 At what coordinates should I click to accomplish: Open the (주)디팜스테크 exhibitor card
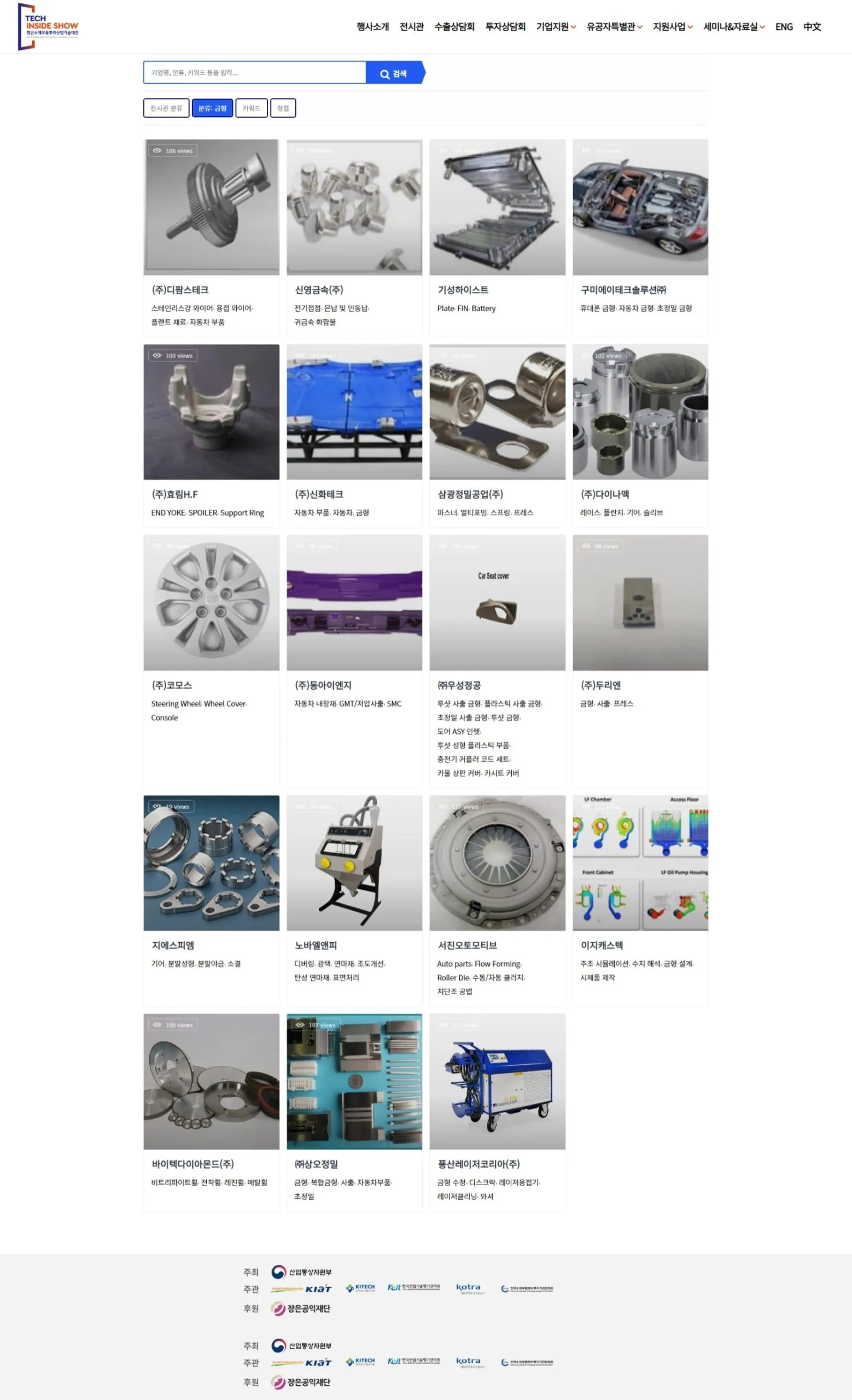click(x=211, y=238)
